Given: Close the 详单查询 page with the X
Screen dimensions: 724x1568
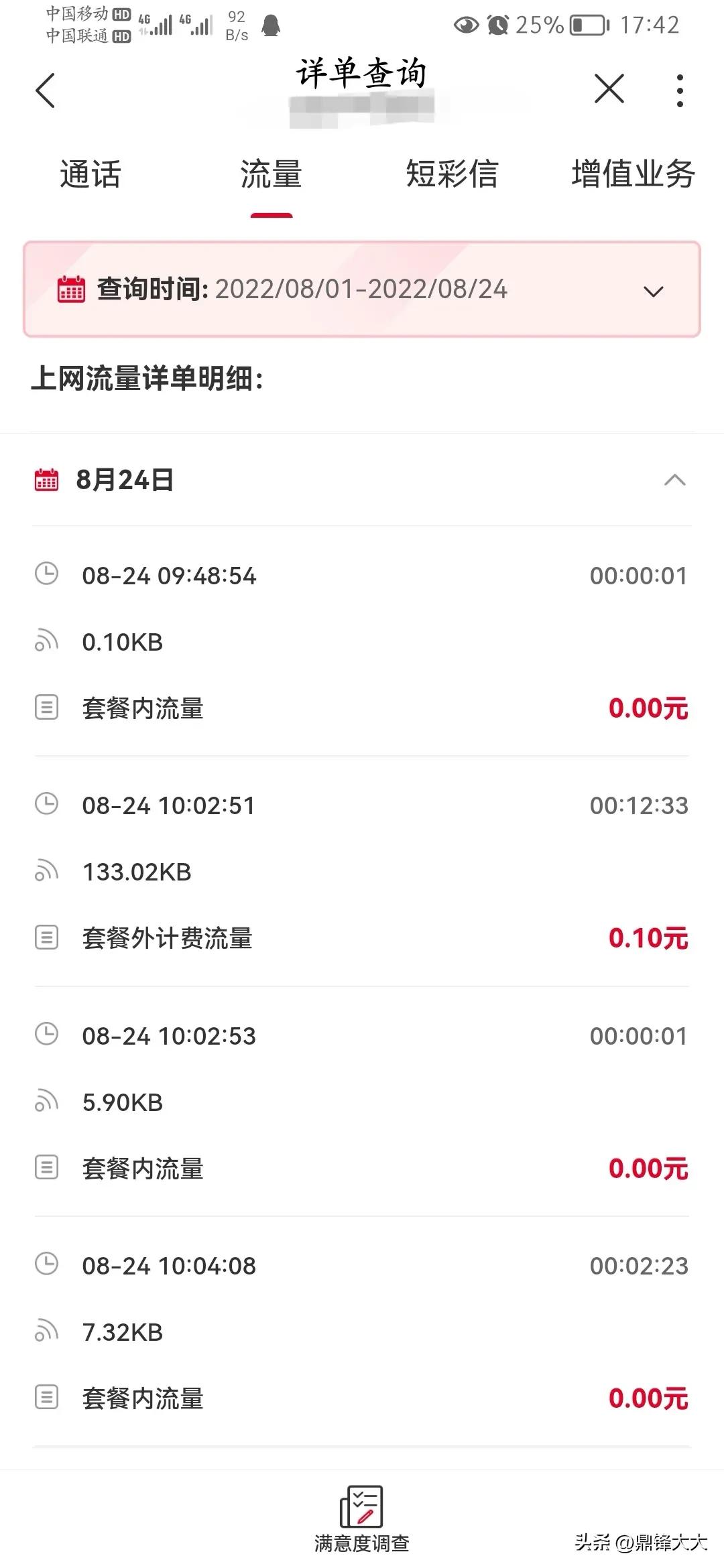Looking at the screenshot, I should pyautogui.click(x=609, y=89).
